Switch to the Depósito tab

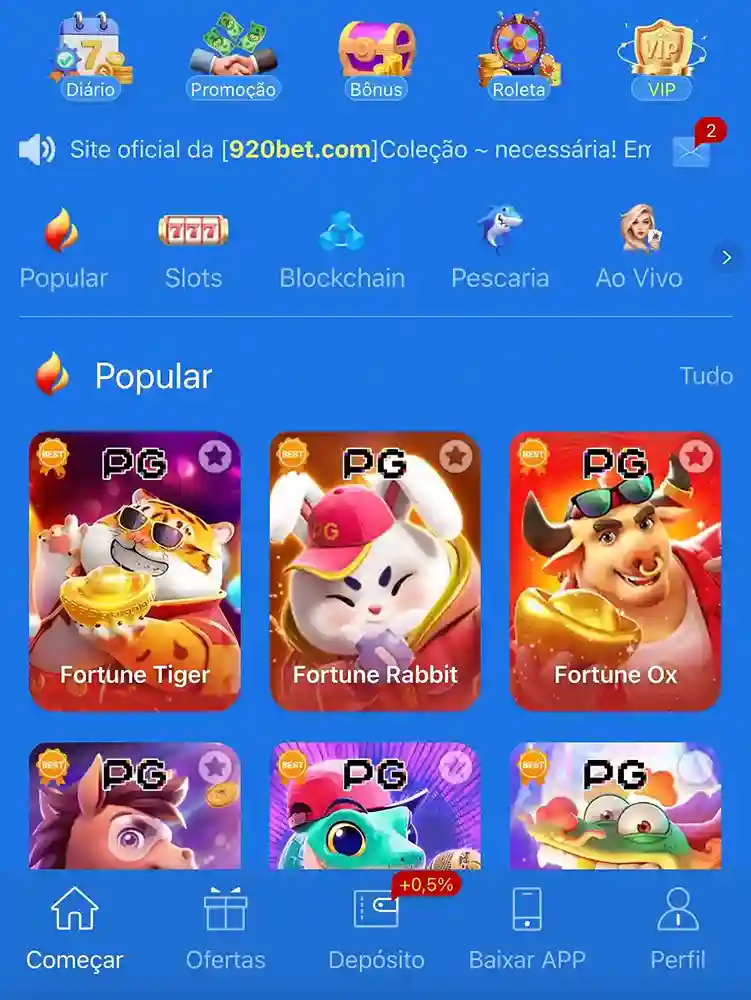pyautogui.click(x=376, y=928)
